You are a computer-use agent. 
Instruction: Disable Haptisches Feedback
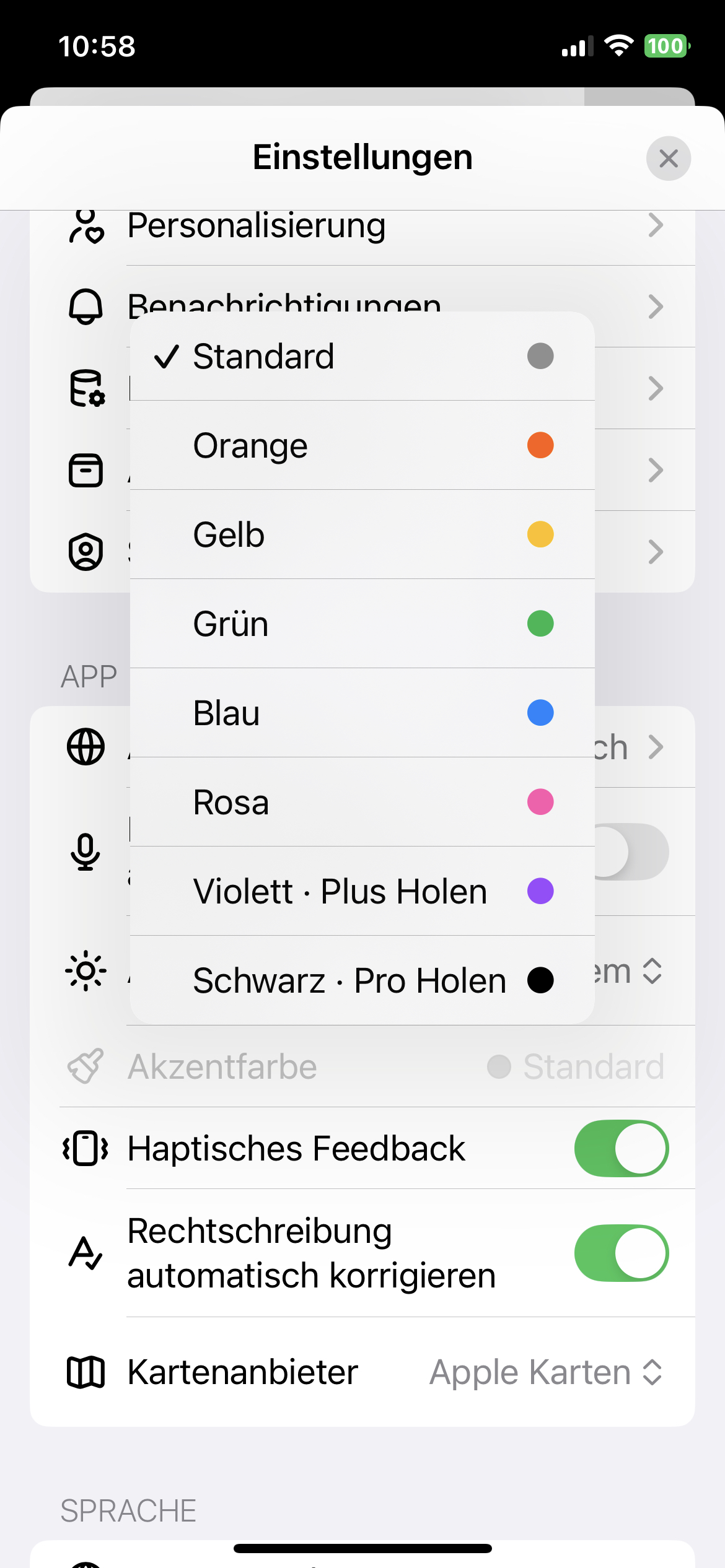click(x=621, y=1148)
